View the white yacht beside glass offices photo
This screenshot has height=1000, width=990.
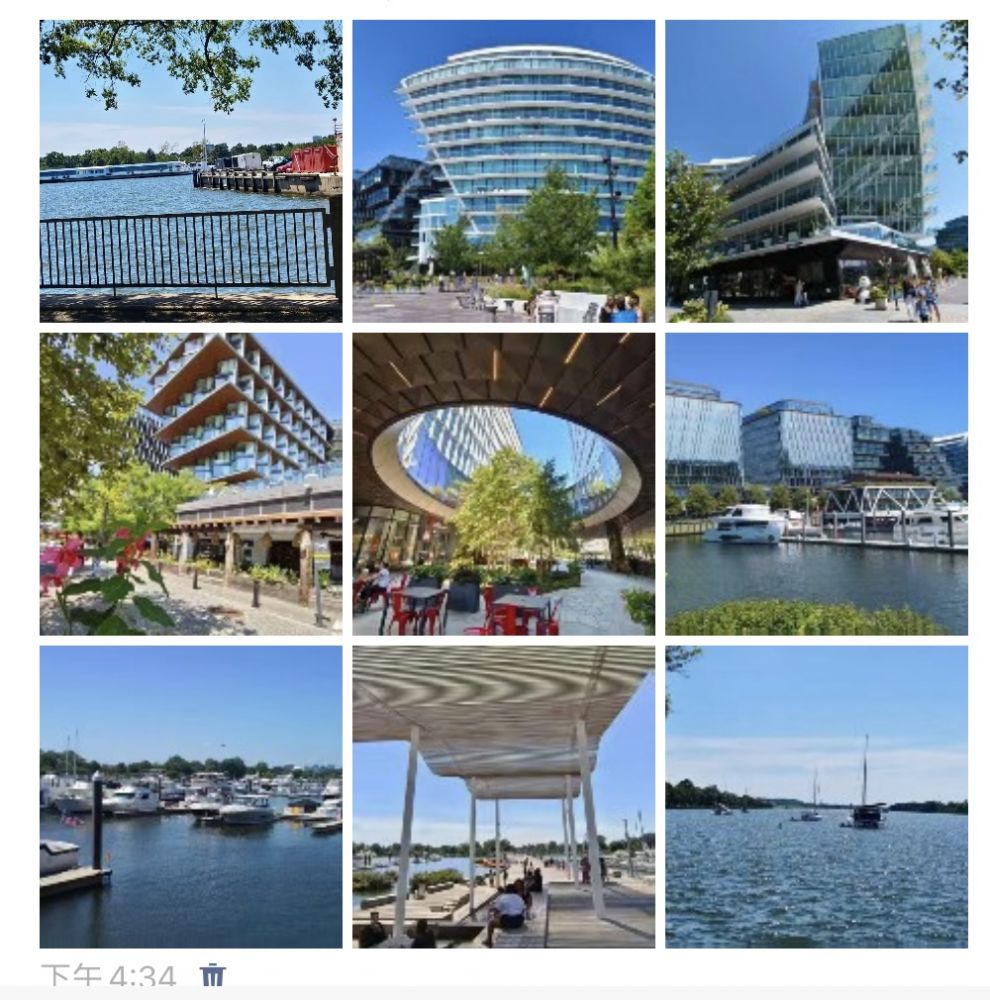(x=816, y=484)
